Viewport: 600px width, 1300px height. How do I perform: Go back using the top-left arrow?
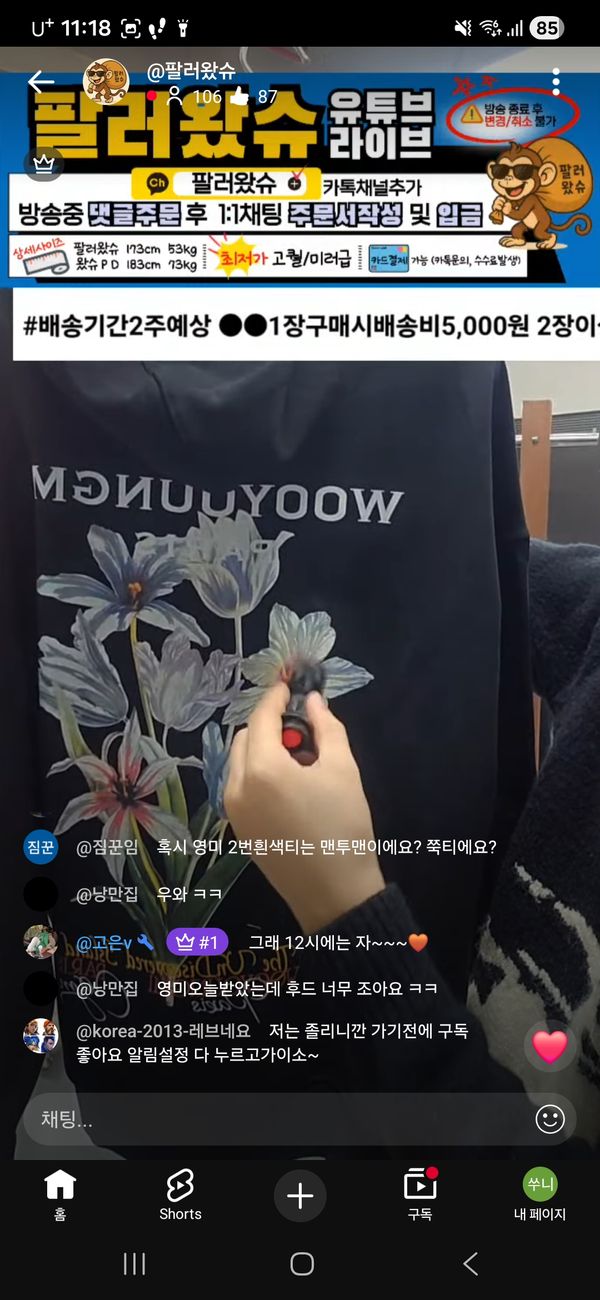click(40, 82)
